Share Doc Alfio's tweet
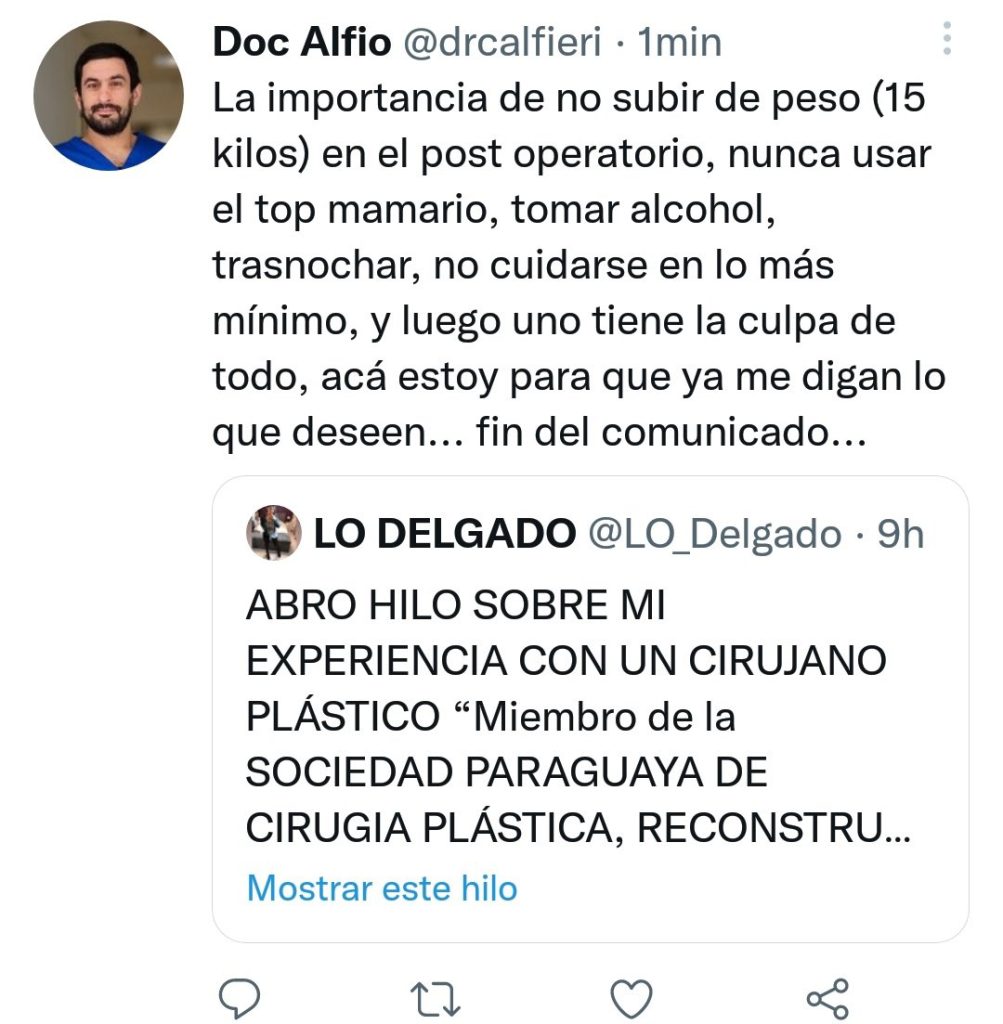 coord(827,997)
